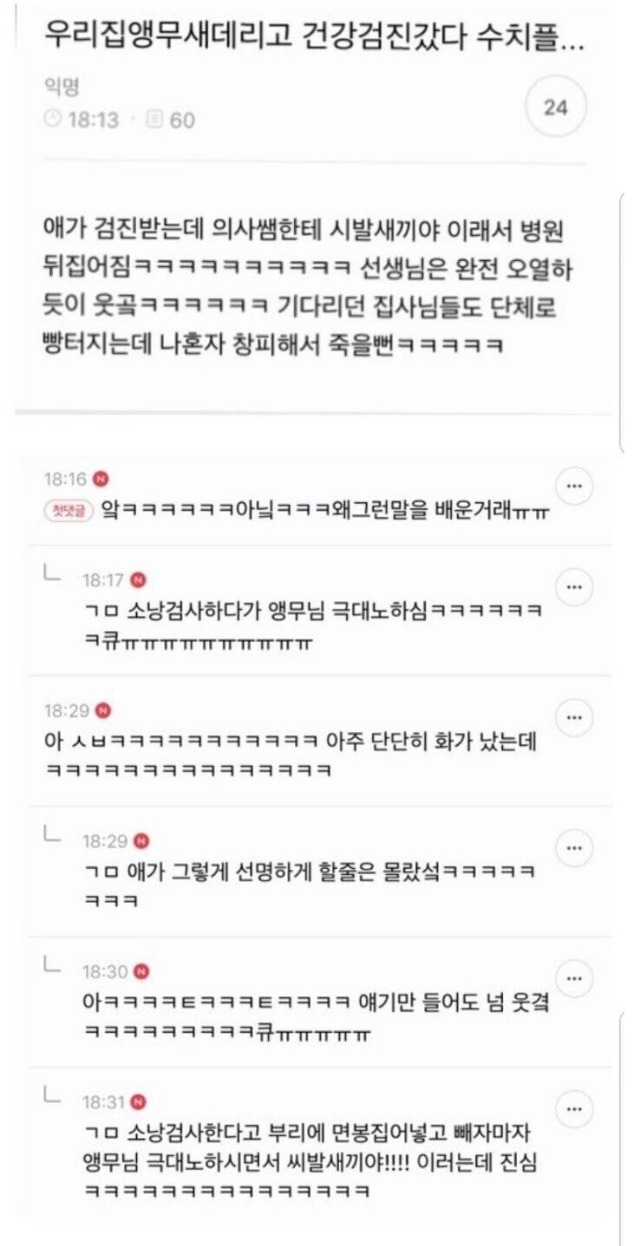The width and height of the screenshot is (640, 1246).
Task: Open more options on the 18:17 reply
Action: pyautogui.click(x=574, y=586)
